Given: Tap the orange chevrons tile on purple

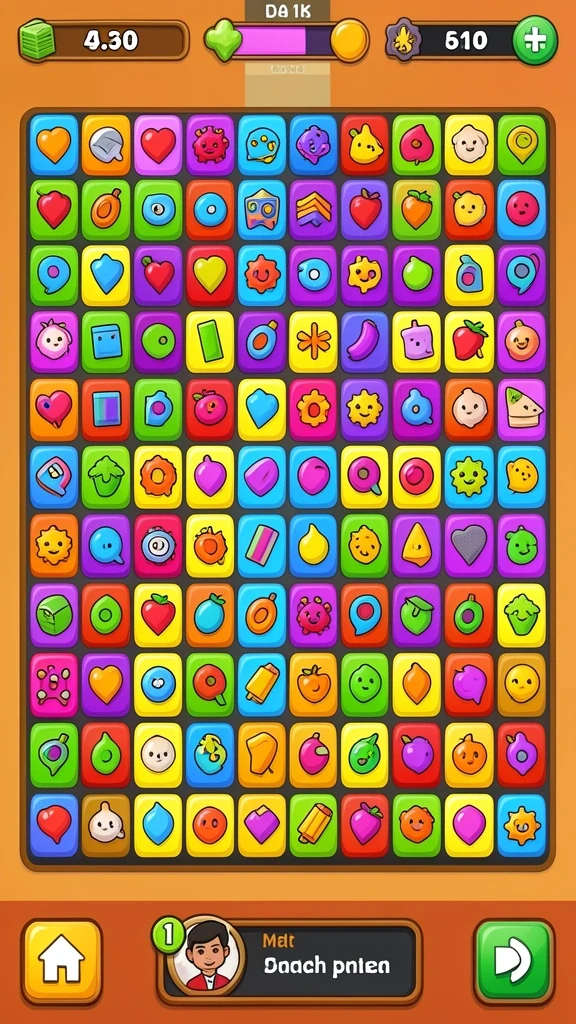Looking at the screenshot, I should (x=313, y=209).
